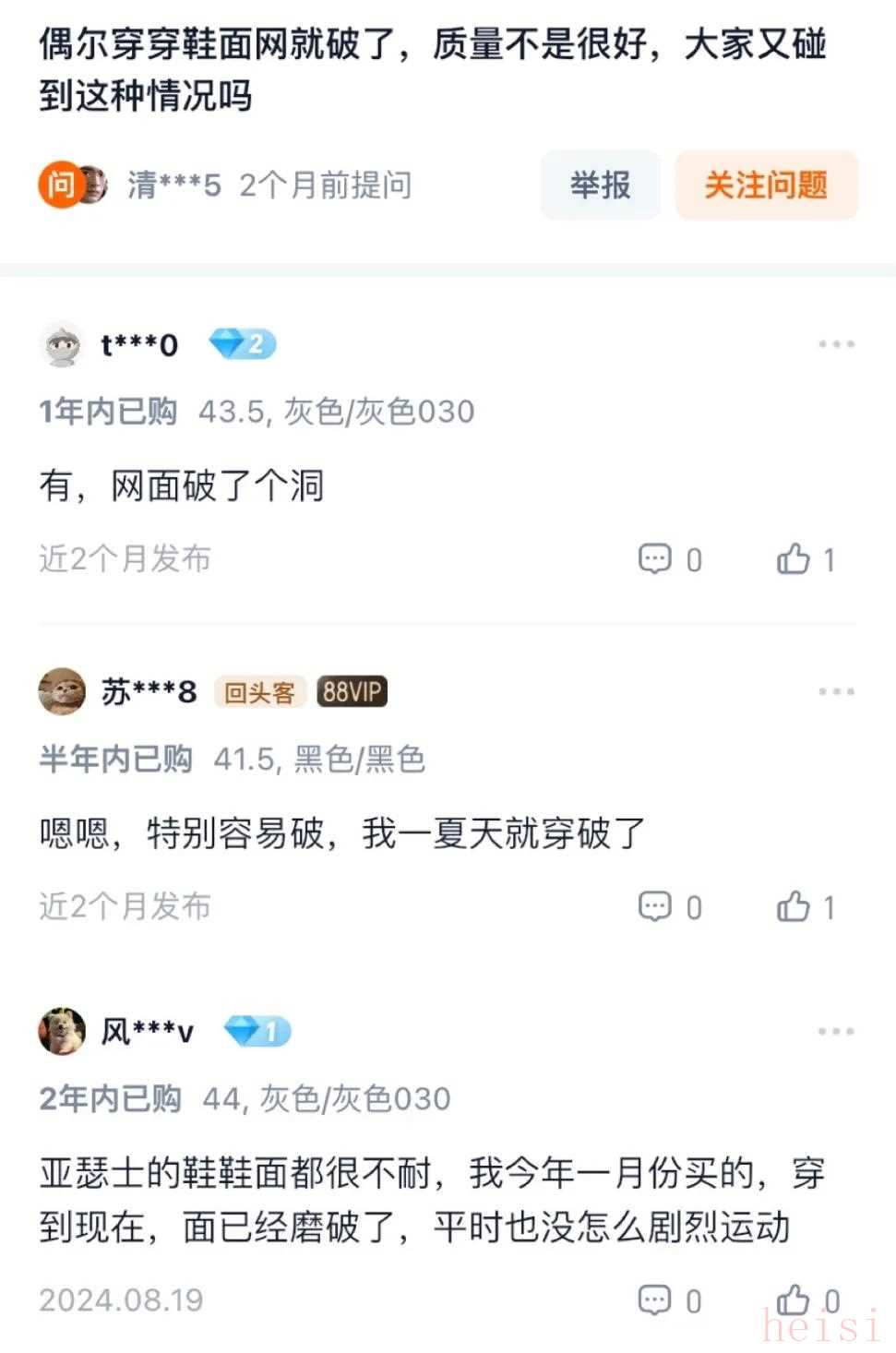Like 苏***8's answer

pos(794,907)
